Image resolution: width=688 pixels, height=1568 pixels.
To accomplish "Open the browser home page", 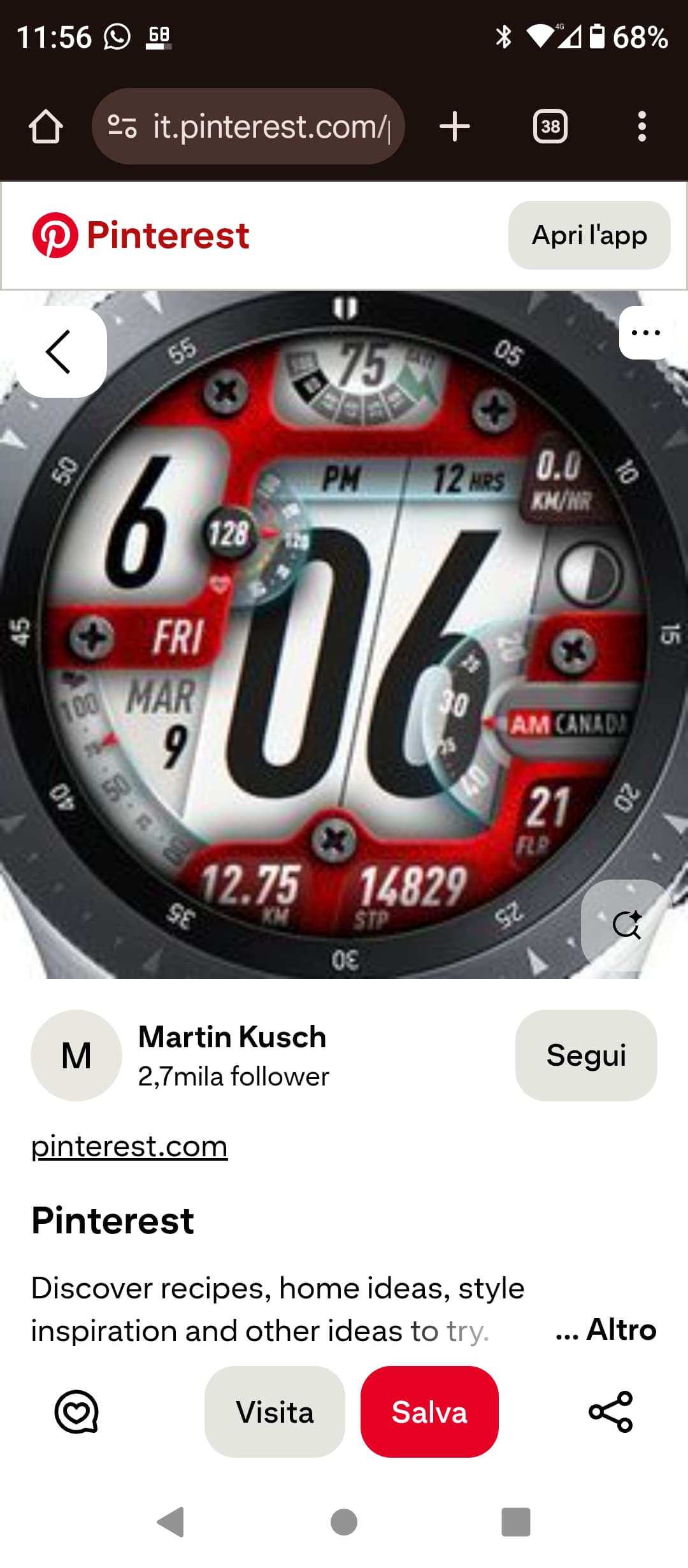I will [46, 126].
